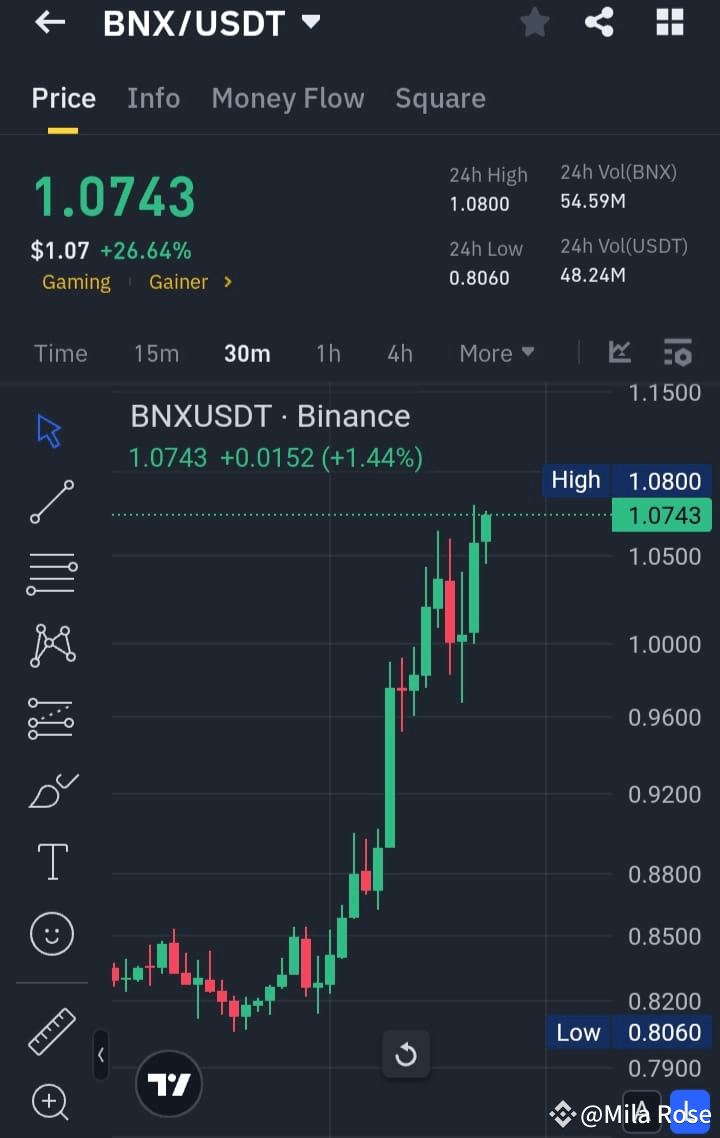Image resolution: width=720 pixels, height=1138 pixels.
Task: Refresh the chart with the reload button
Action: pos(406,1054)
